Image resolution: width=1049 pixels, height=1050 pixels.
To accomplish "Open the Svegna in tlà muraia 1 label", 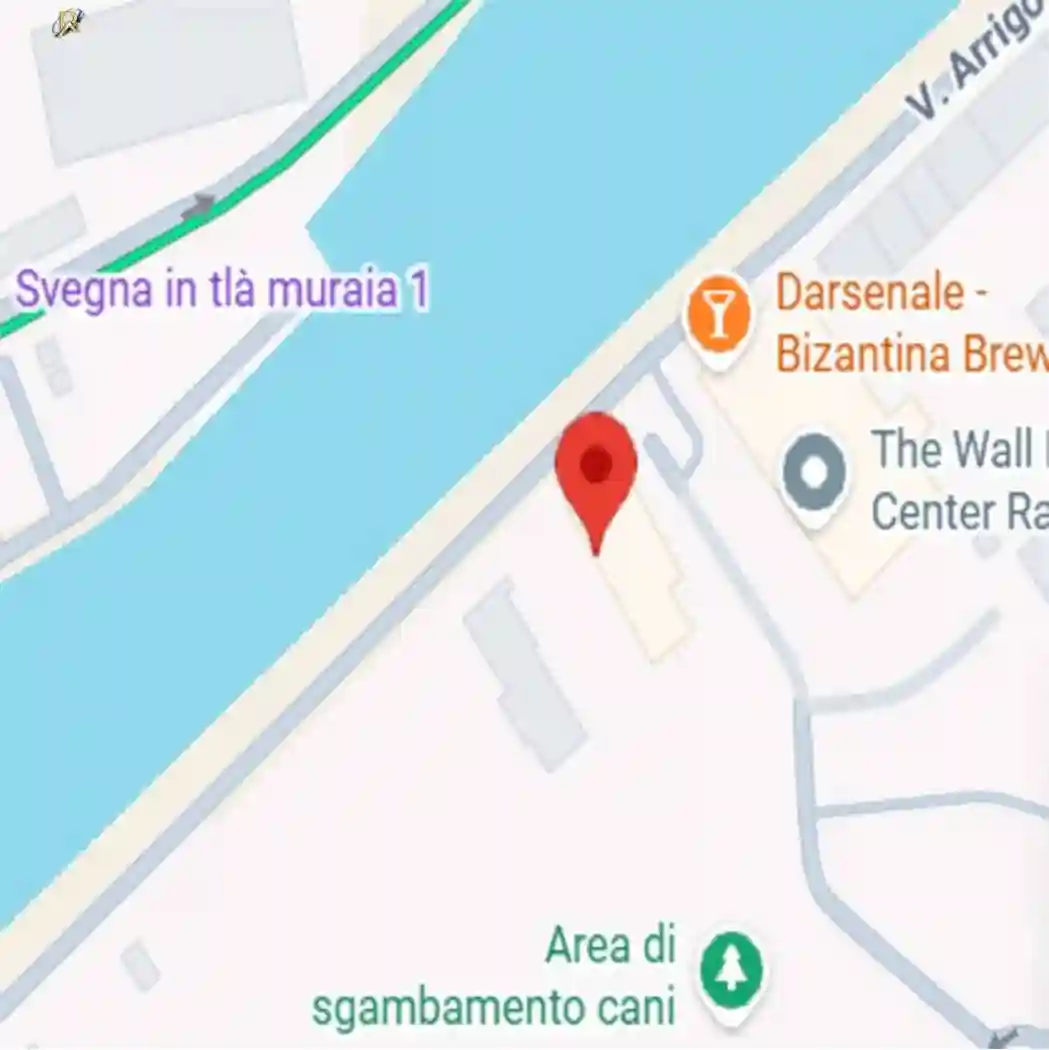I will point(223,290).
